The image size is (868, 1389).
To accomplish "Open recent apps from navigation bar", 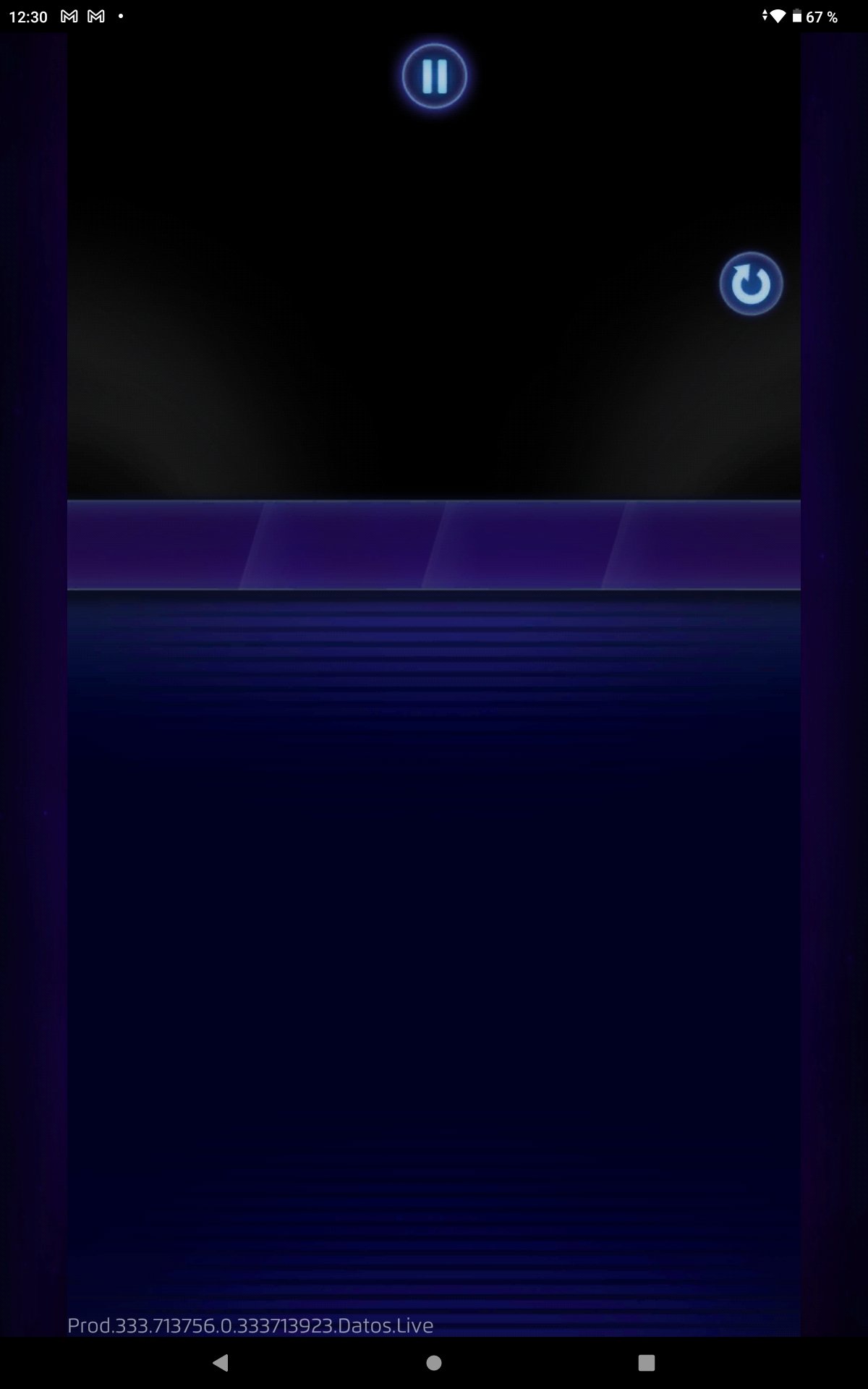I will (646, 1363).
